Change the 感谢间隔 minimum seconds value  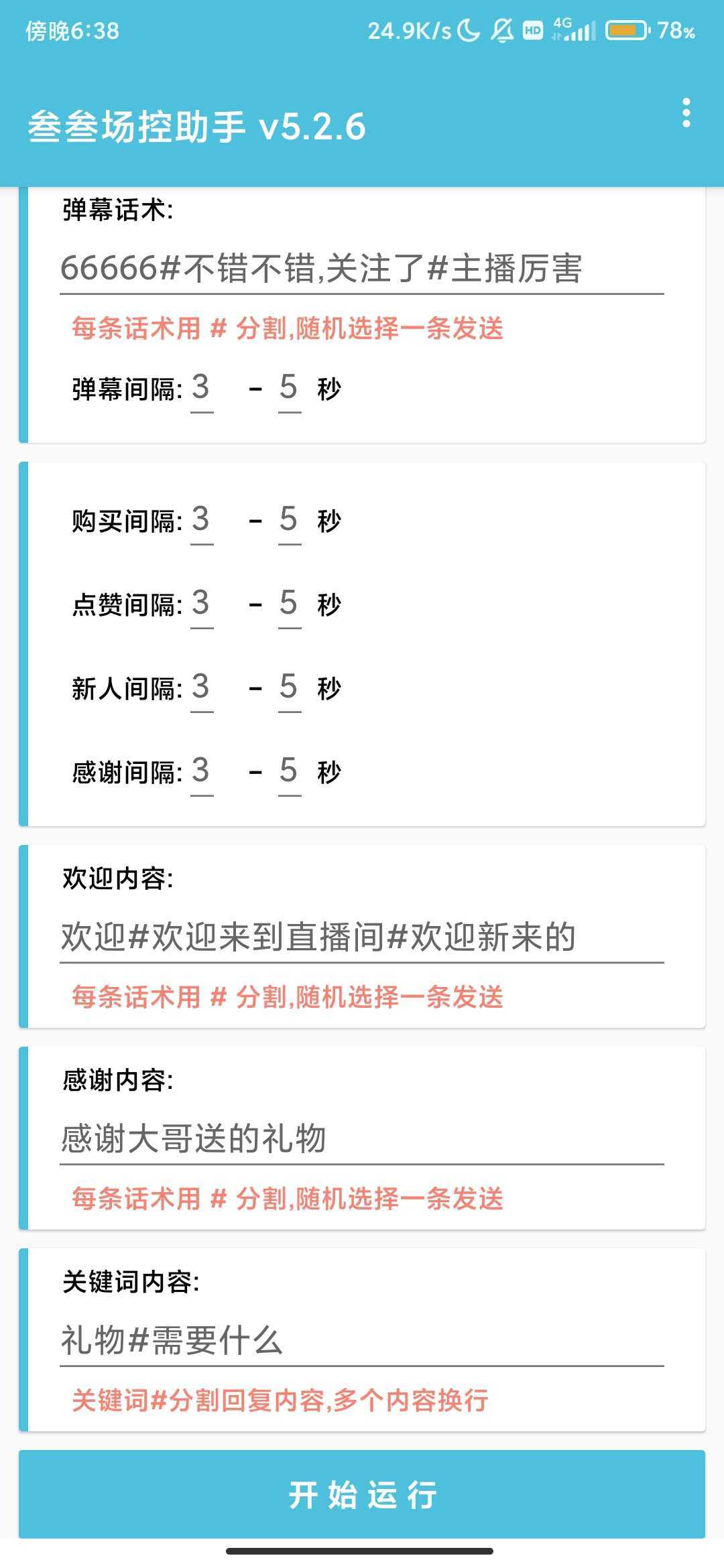click(x=201, y=772)
